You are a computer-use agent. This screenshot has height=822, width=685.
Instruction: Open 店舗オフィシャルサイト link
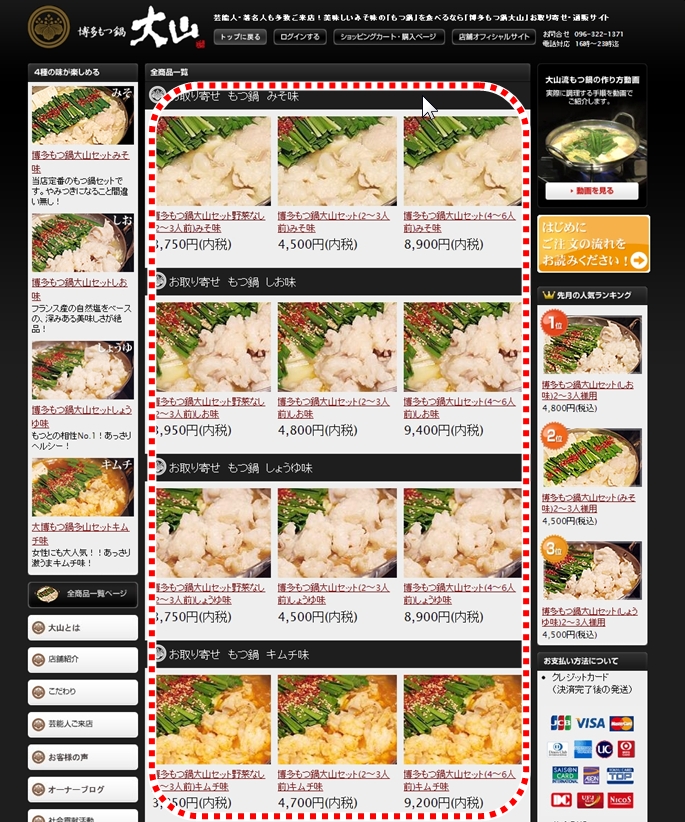(x=493, y=37)
